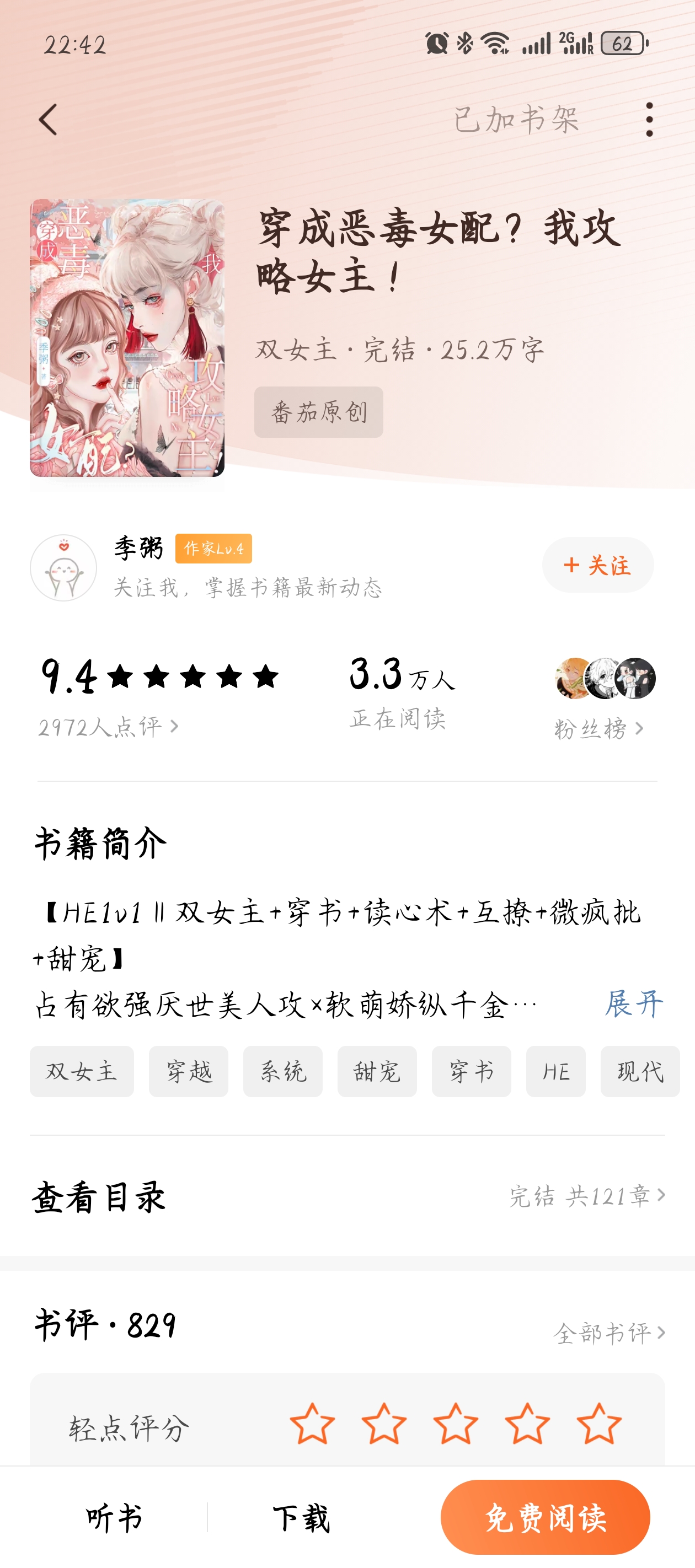Open the three-dot overflow menu
Viewport: 695px width, 1568px height.
[649, 119]
